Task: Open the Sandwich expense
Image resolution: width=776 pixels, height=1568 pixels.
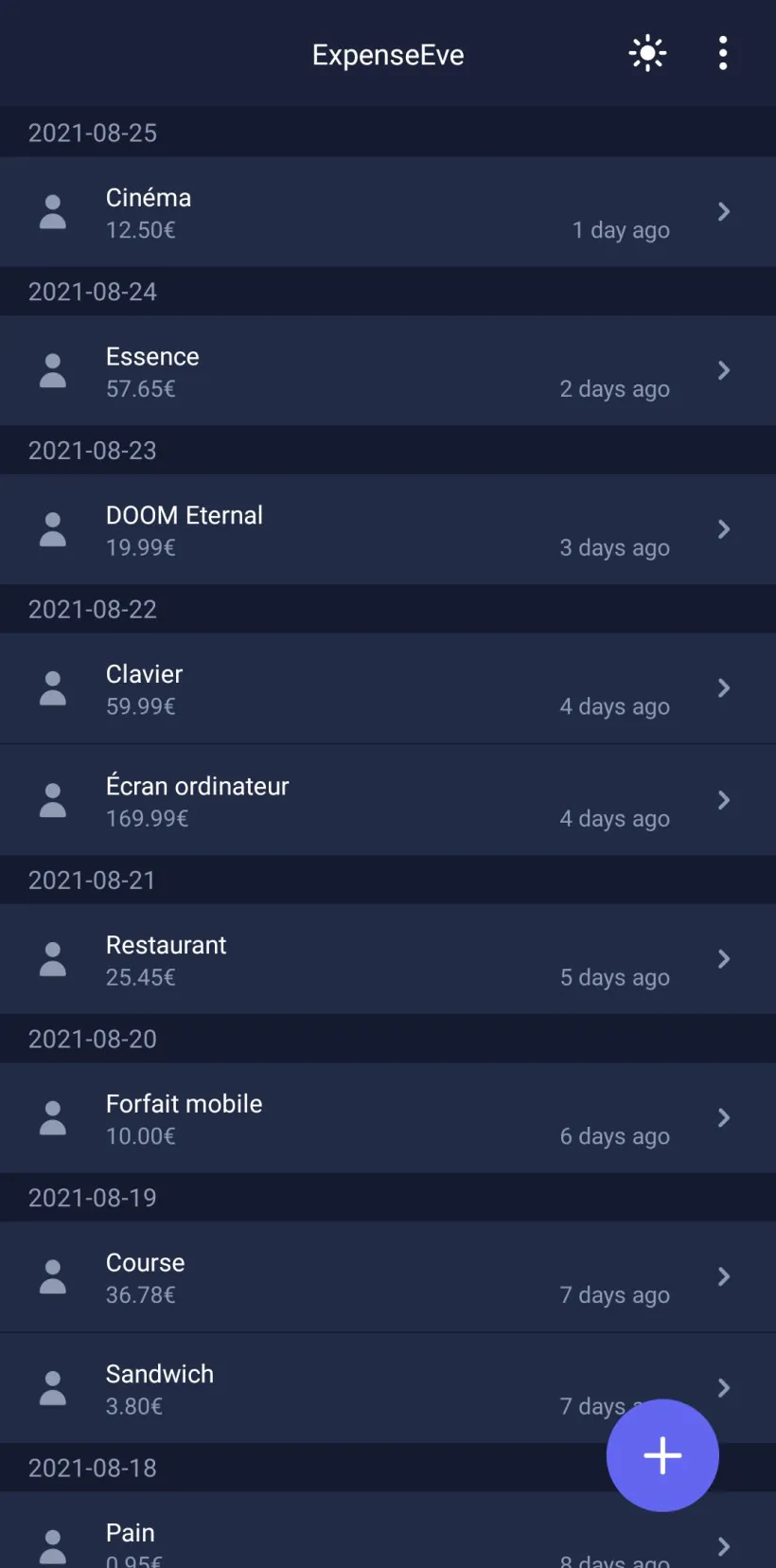Action: coord(331,1389)
